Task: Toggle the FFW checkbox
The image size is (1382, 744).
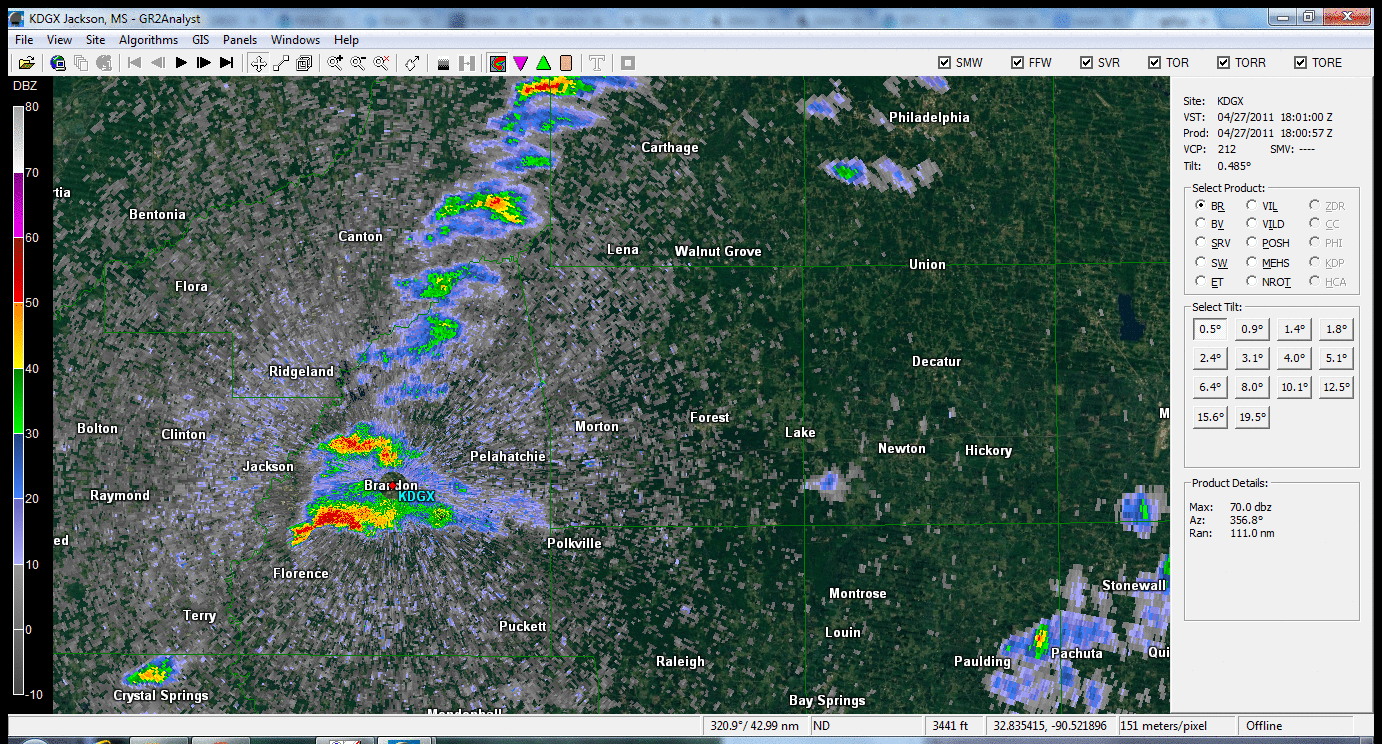Action: (x=1019, y=62)
